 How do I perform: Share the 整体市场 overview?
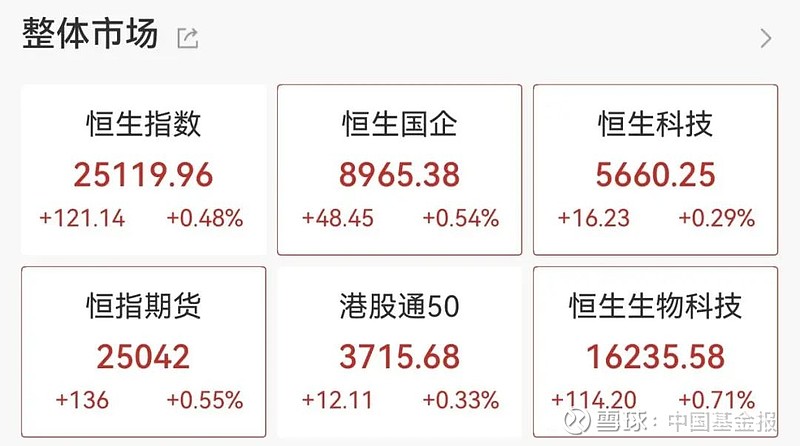click(x=187, y=38)
